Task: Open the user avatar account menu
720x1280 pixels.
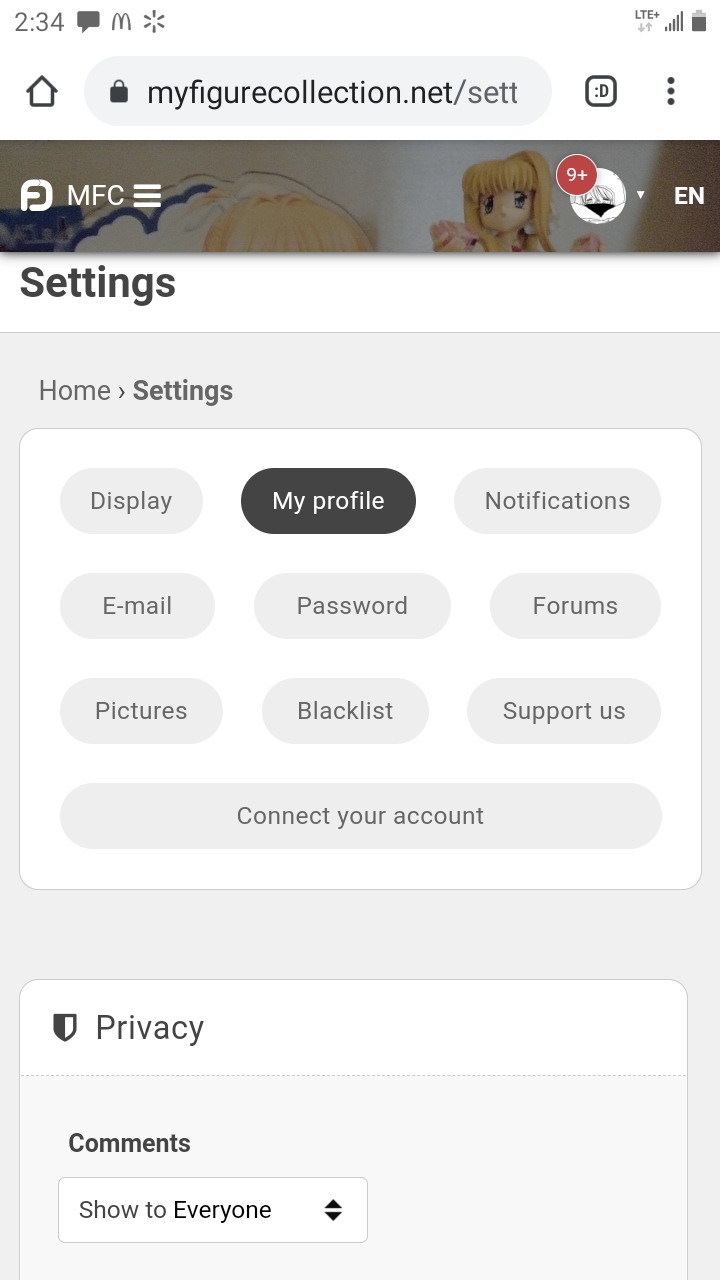Action: (x=599, y=196)
